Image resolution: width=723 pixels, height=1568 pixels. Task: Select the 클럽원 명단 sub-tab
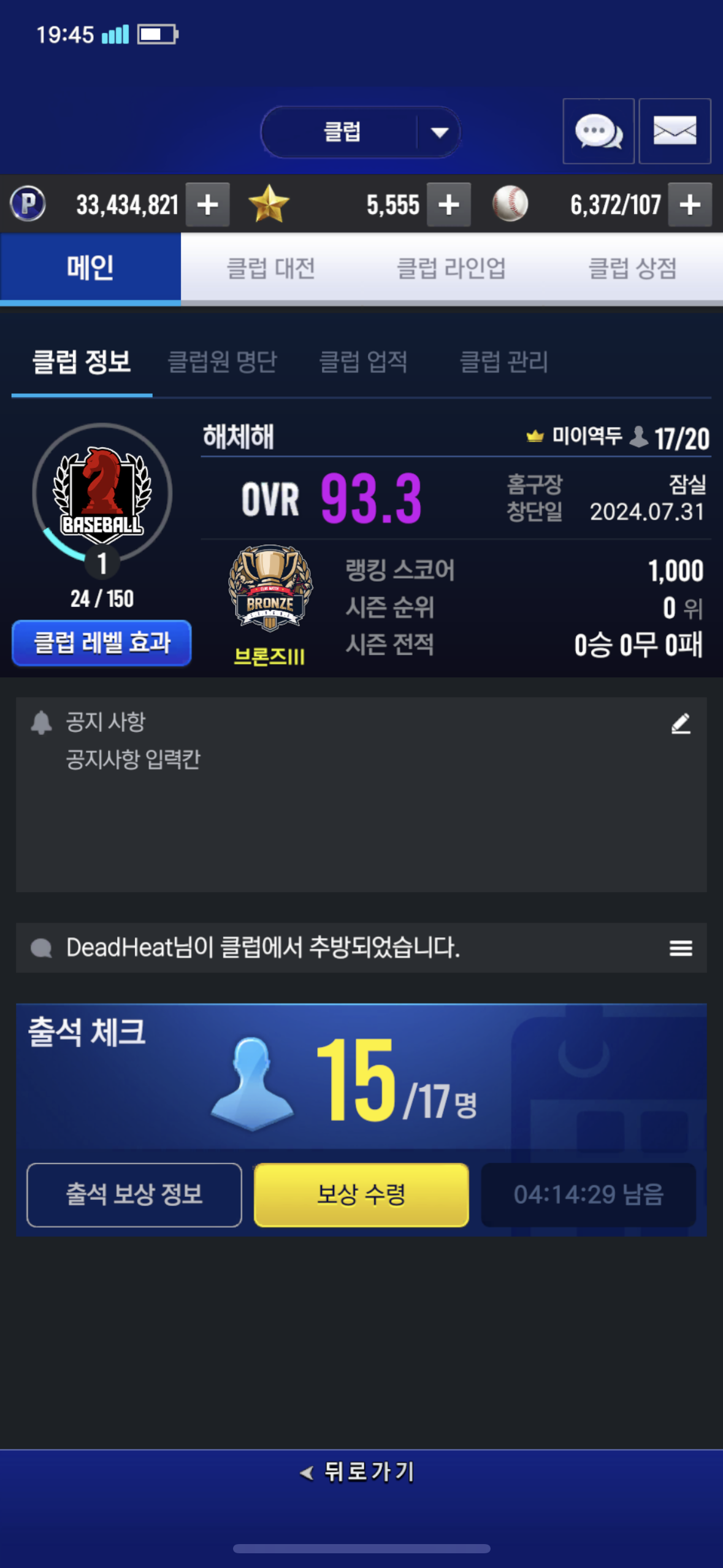coord(222,361)
